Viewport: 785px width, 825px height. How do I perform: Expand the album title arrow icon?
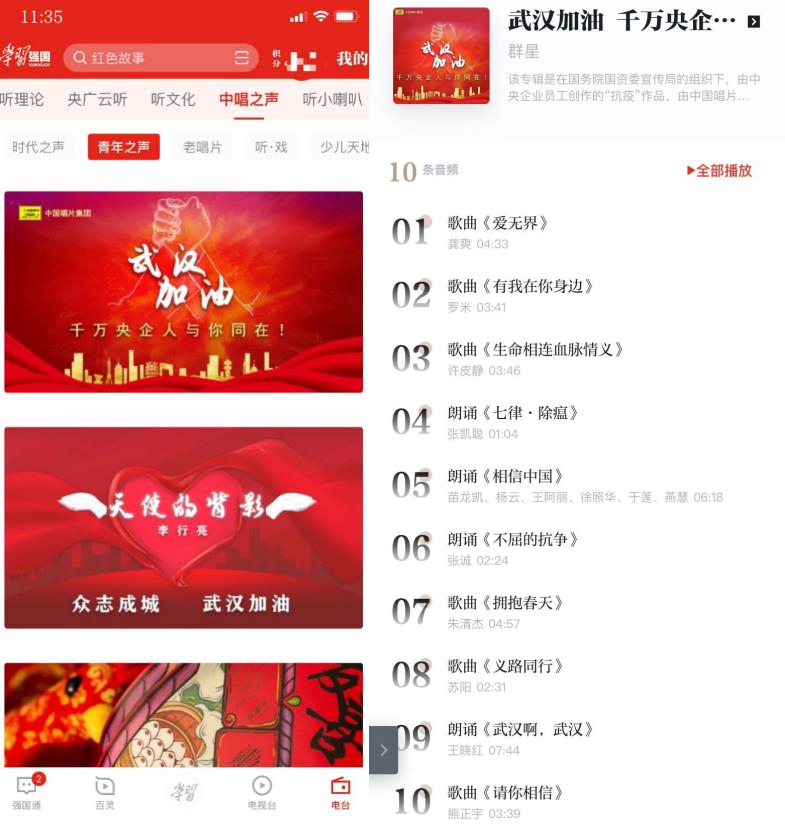[x=754, y=21]
